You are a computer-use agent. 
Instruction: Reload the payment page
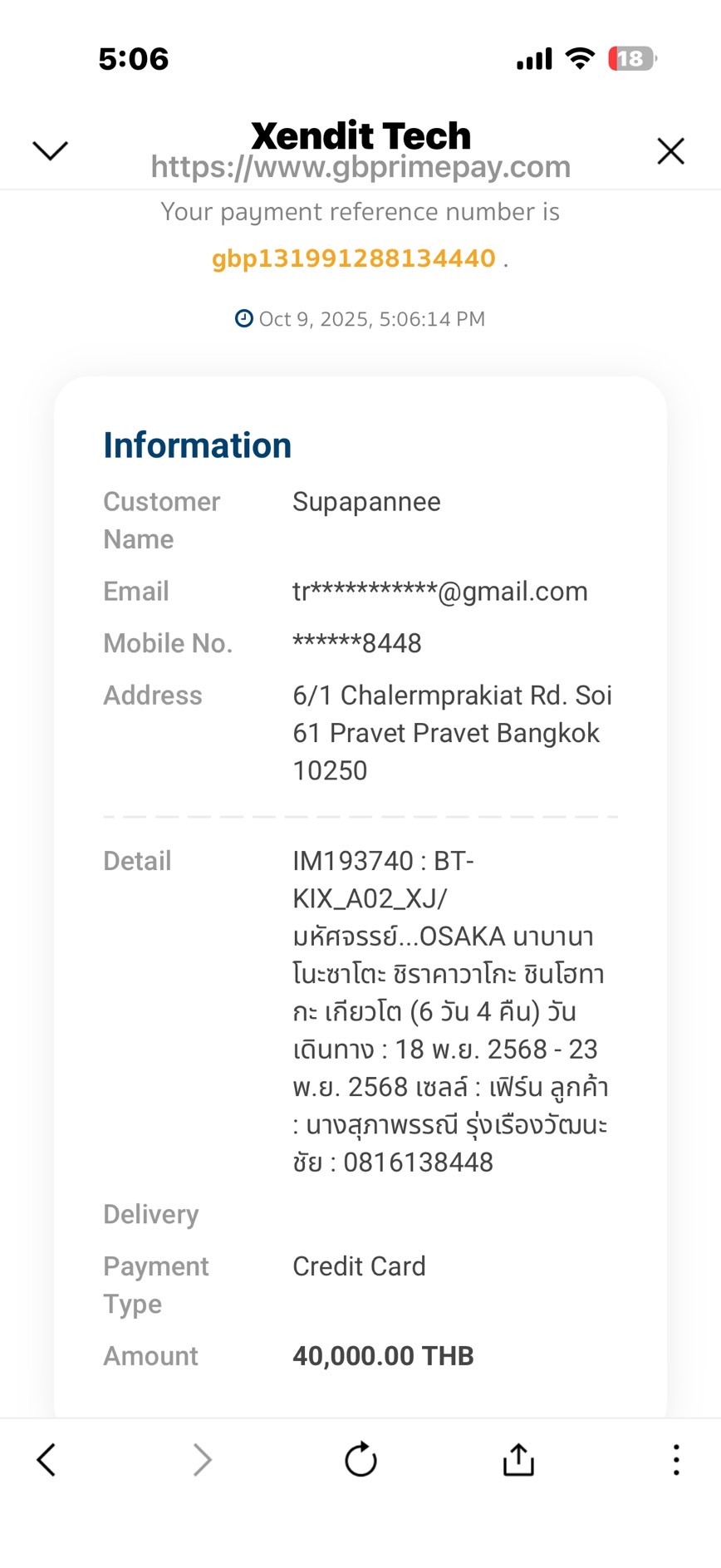click(360, 1459)
